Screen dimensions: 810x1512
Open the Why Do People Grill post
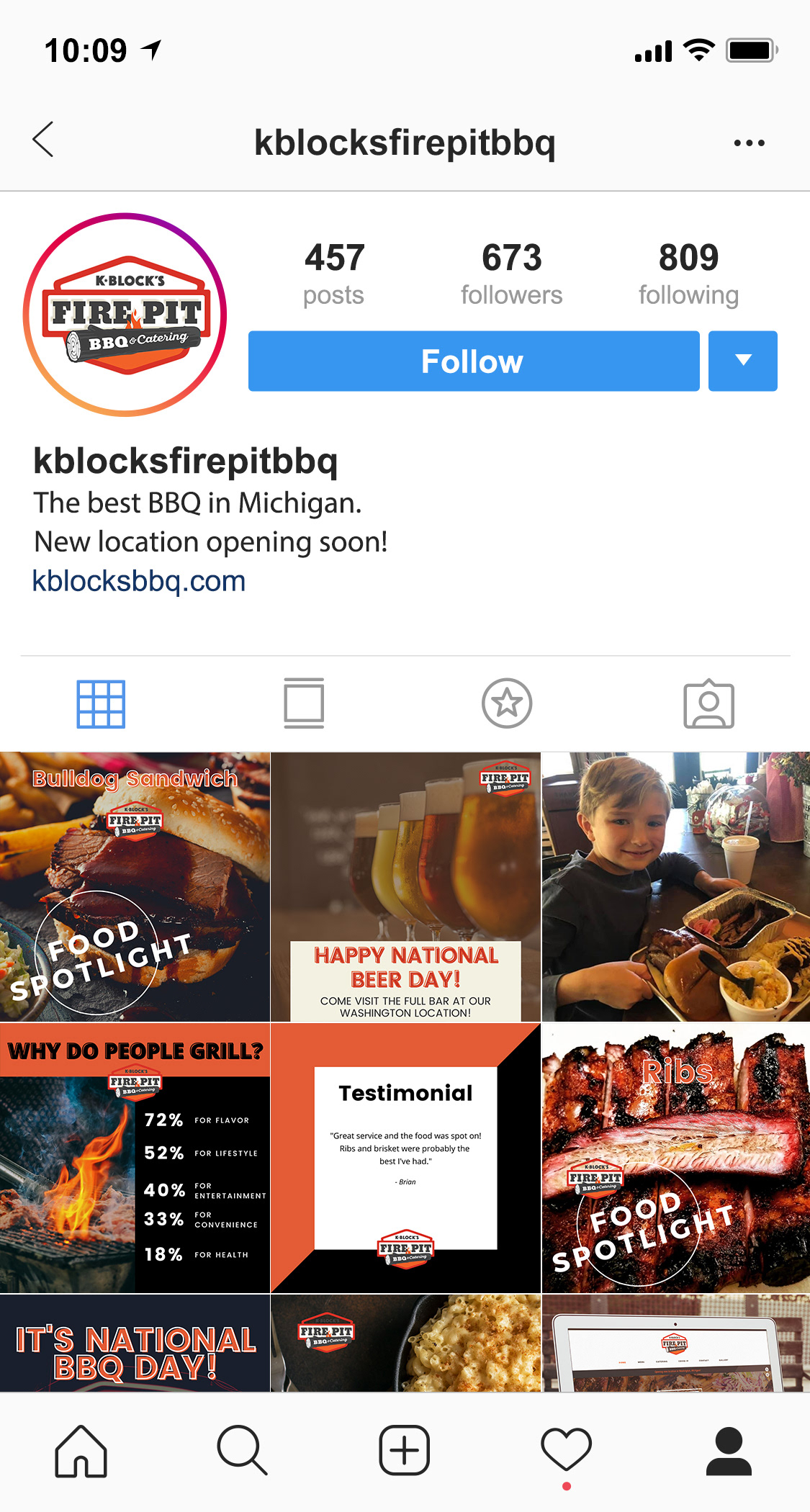(135, 1157)
